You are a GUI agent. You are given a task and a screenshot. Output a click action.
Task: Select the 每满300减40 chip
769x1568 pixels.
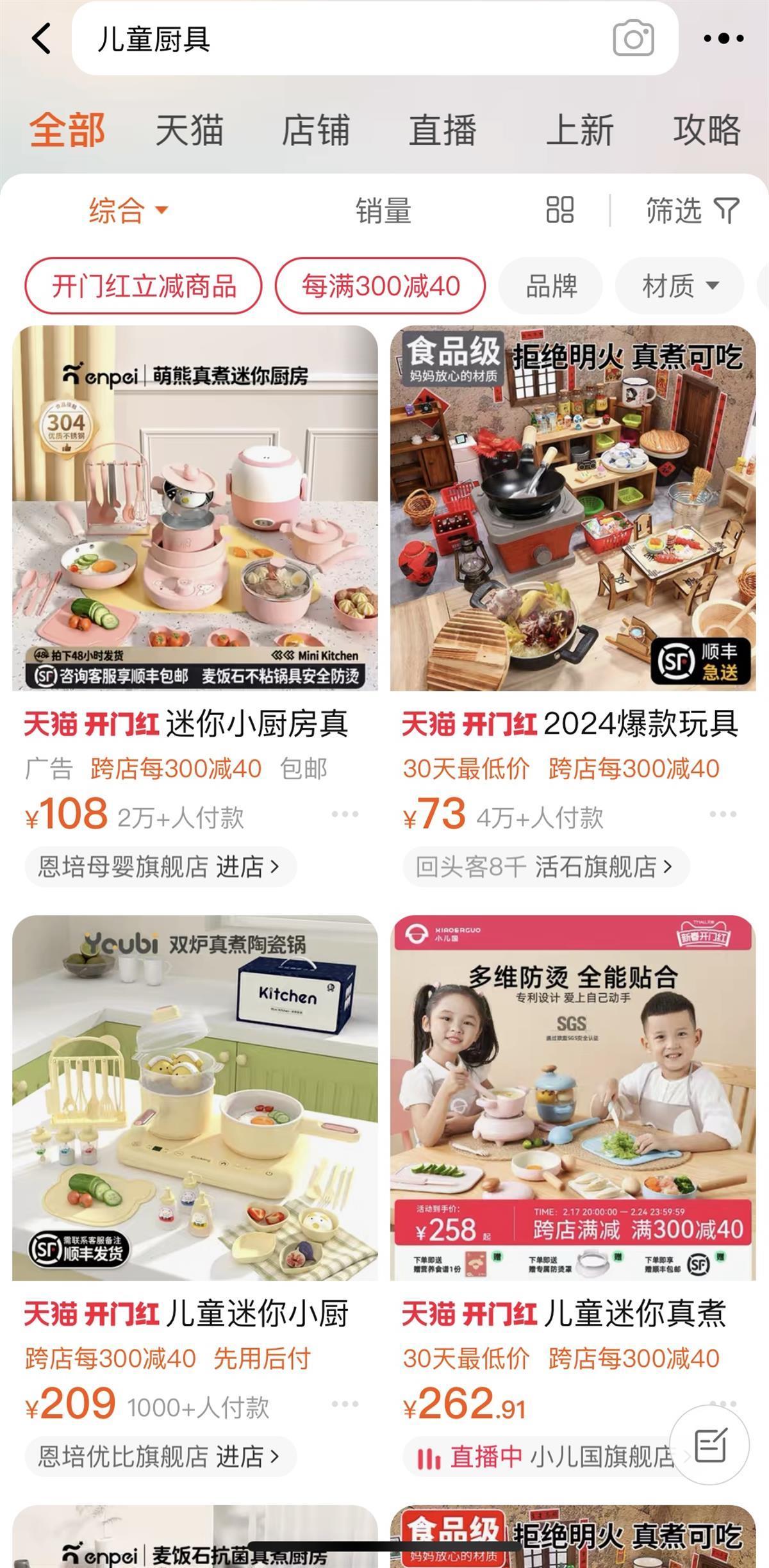pyautogui.click(x=380, y=286)
